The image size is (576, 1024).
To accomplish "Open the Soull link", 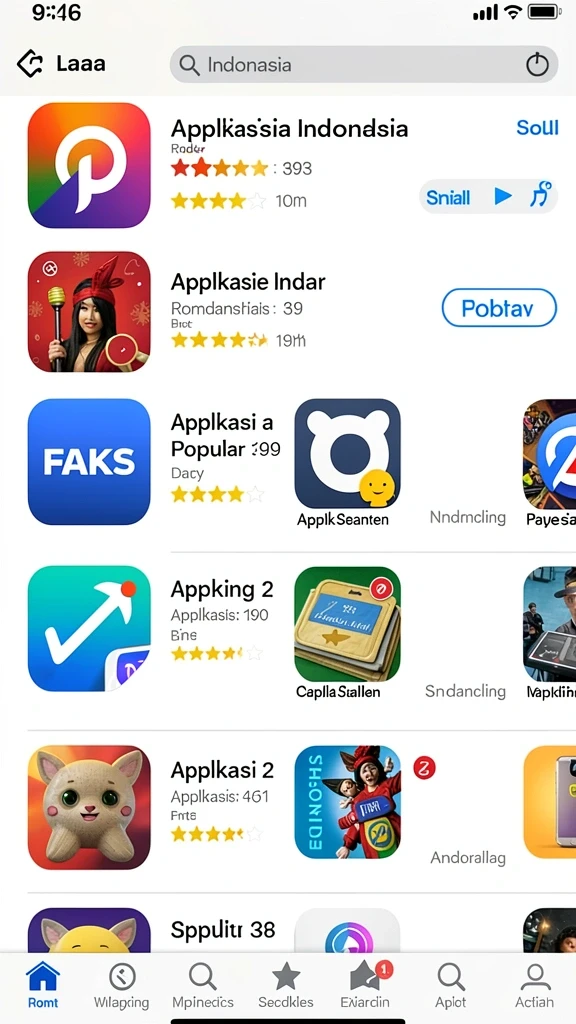I will click(x=537, y=127).
